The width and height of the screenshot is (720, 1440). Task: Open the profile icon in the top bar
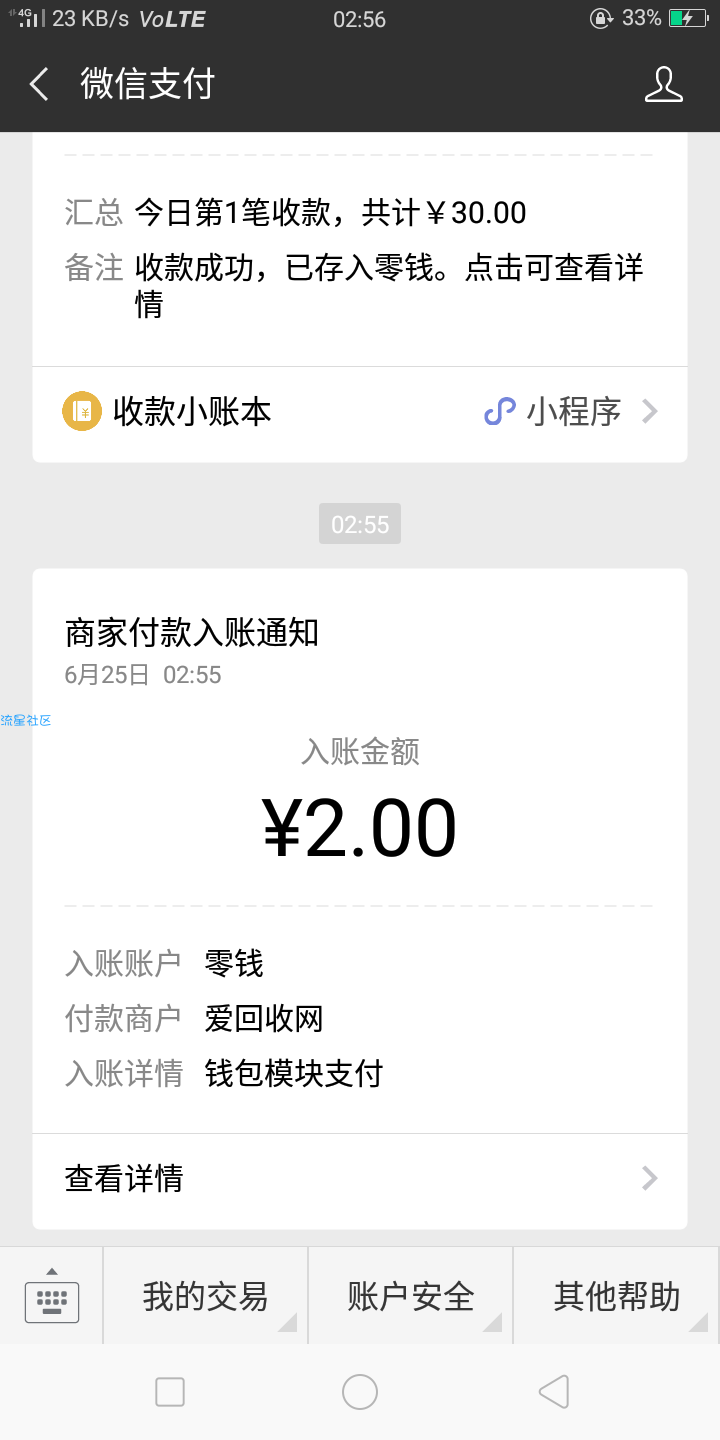point(664,85)
